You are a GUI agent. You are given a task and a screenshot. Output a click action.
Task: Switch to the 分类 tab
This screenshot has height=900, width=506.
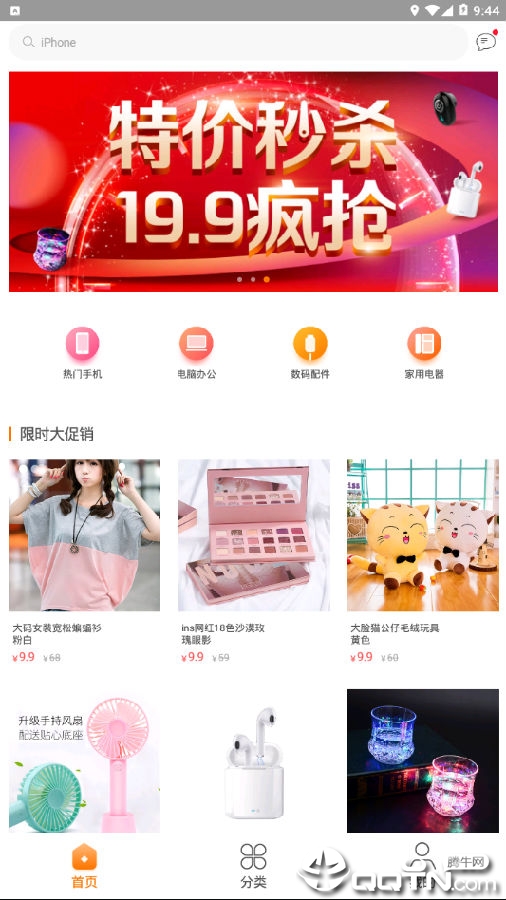253,866
